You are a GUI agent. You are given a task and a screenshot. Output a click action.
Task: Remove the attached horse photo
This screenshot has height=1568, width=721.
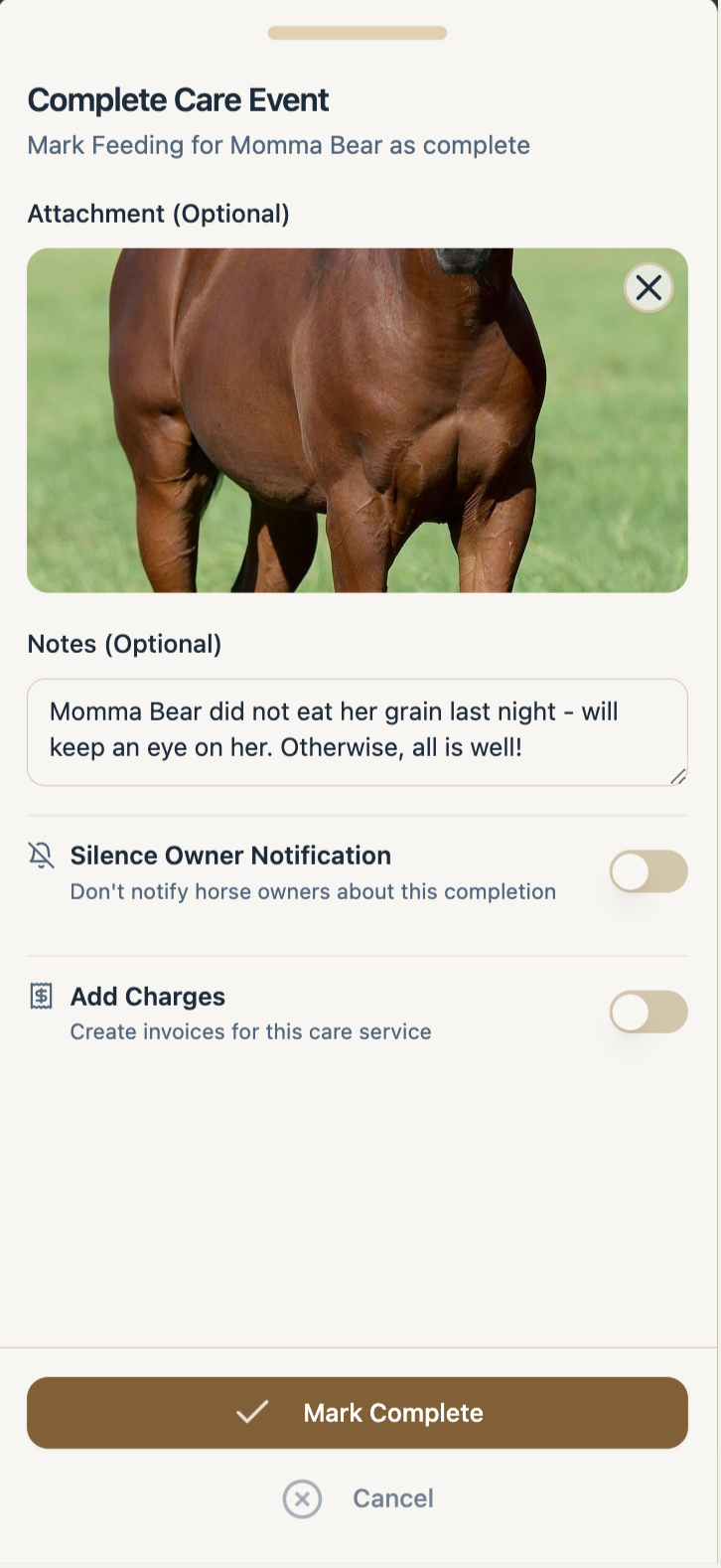tap(649, 288)
